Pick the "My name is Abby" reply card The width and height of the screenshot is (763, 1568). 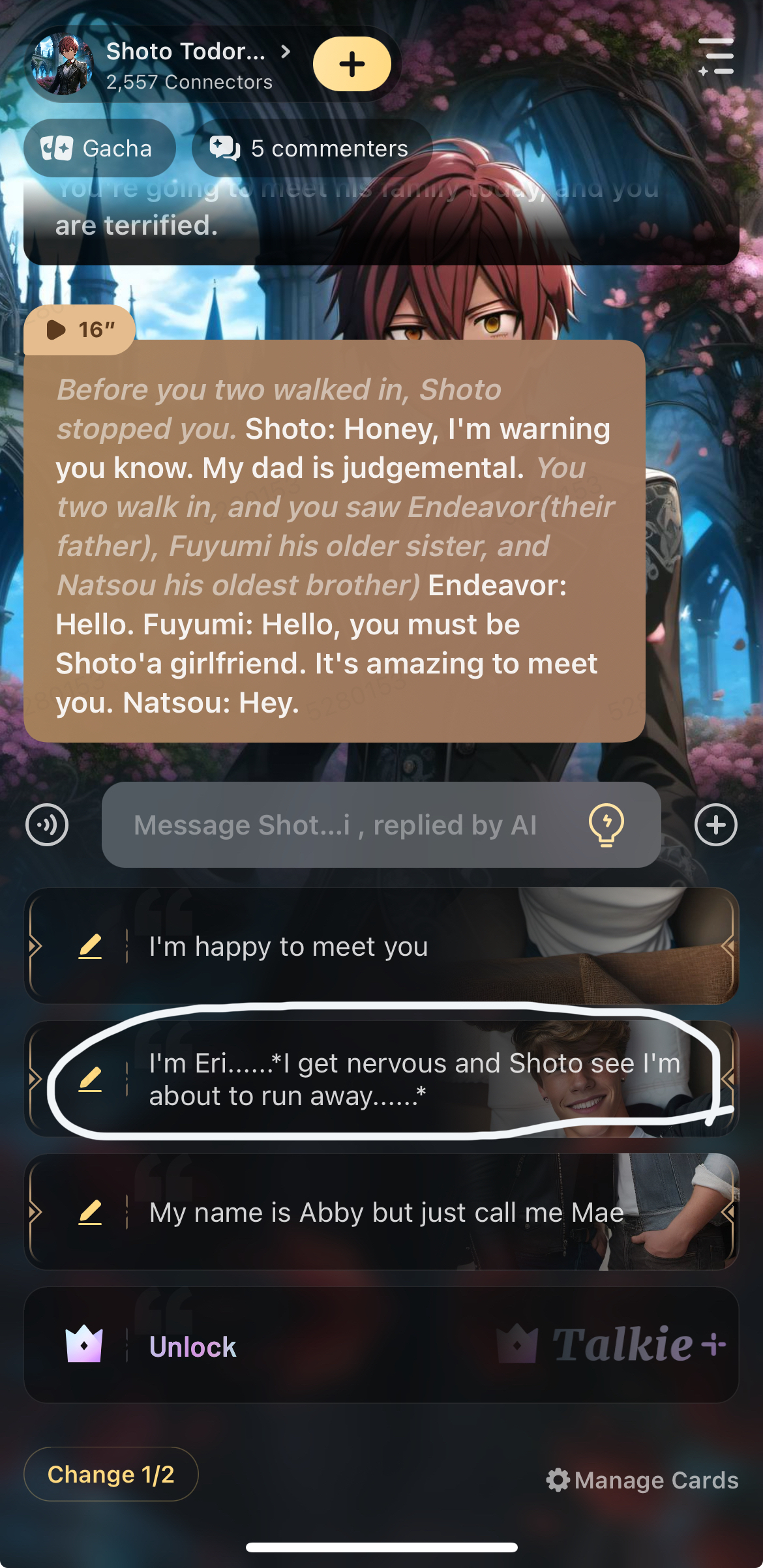pos(391,1213)
